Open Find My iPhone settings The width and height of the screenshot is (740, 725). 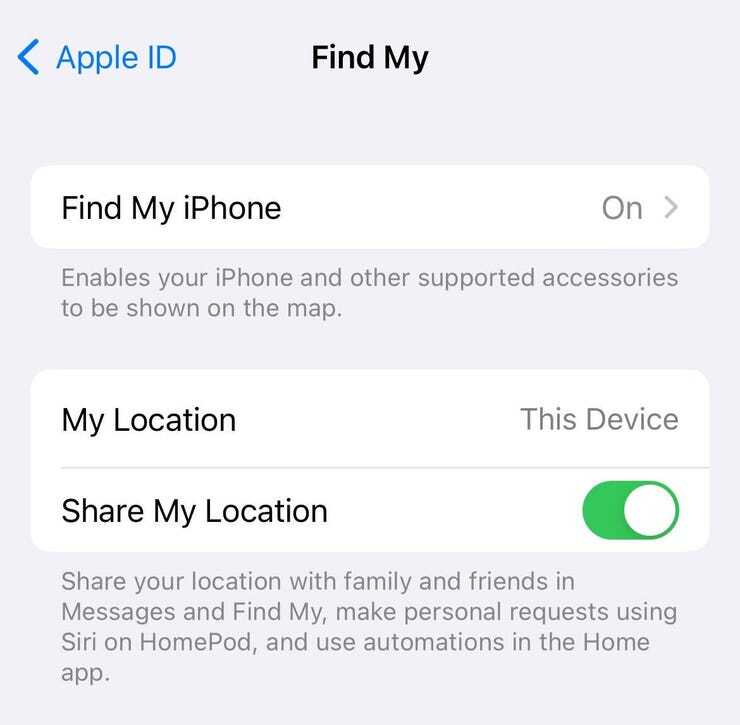[370, 208]
